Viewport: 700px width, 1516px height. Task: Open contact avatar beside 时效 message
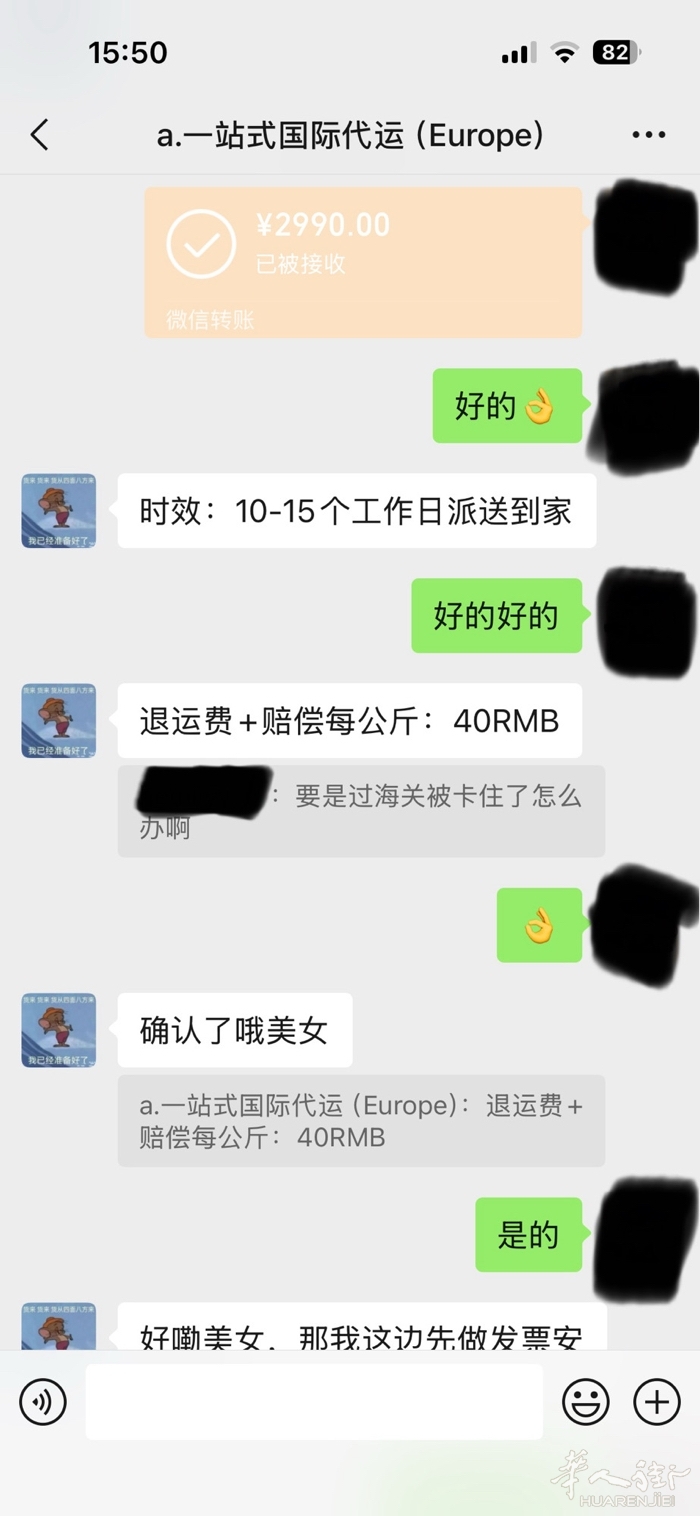click(x=59, y=511)
